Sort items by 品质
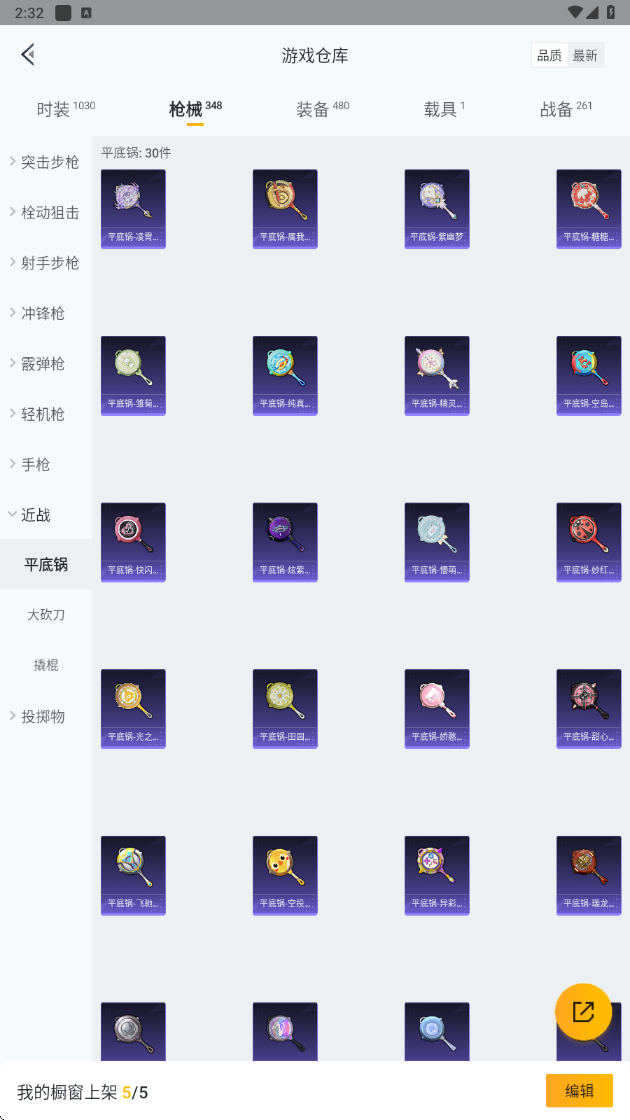The height and width of the screenshot is (1120, 630). [549, 56]
